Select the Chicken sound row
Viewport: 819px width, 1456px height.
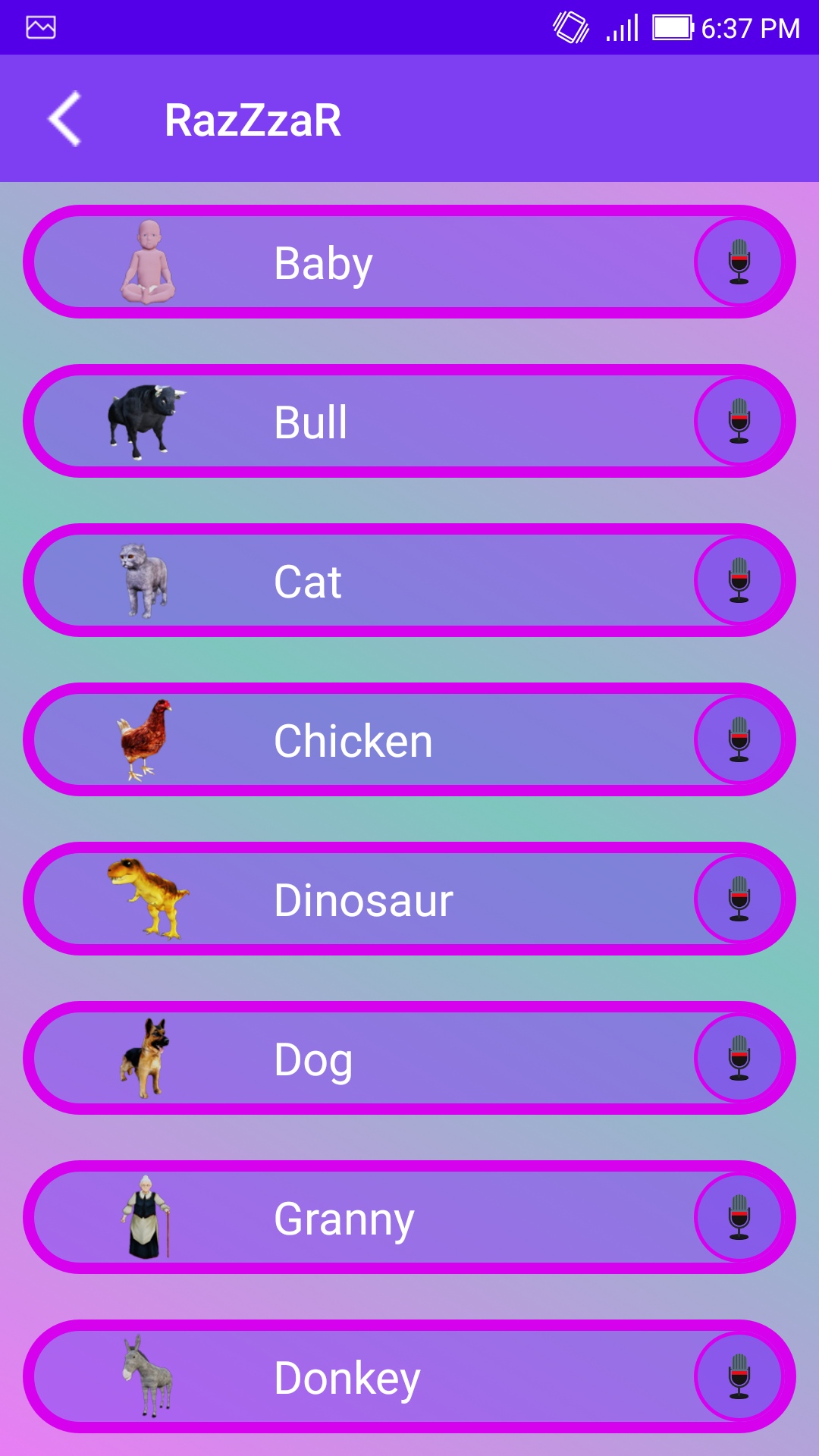tap(409, 739)
